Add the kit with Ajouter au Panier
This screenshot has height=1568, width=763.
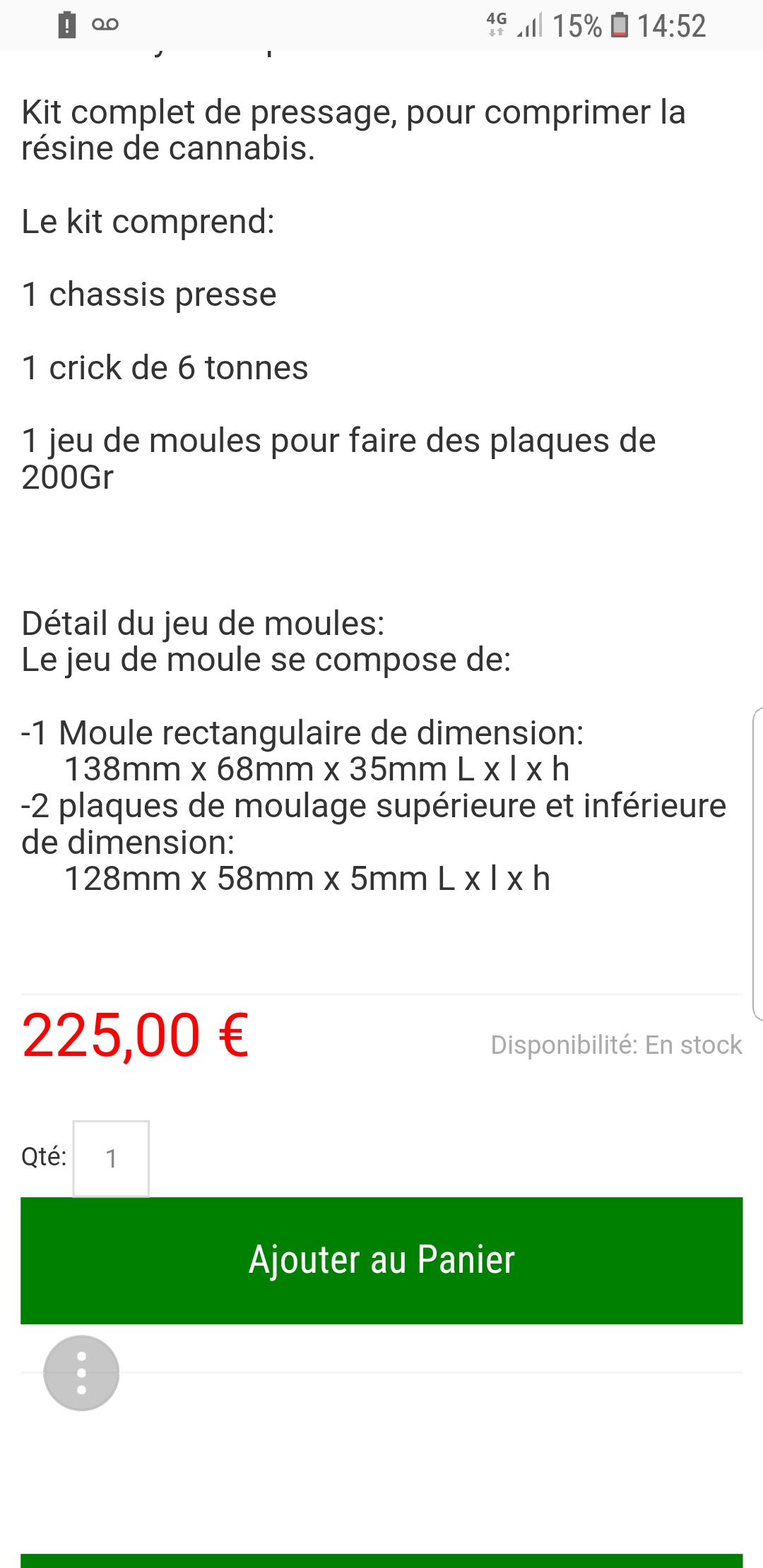tap(381, 1260)
